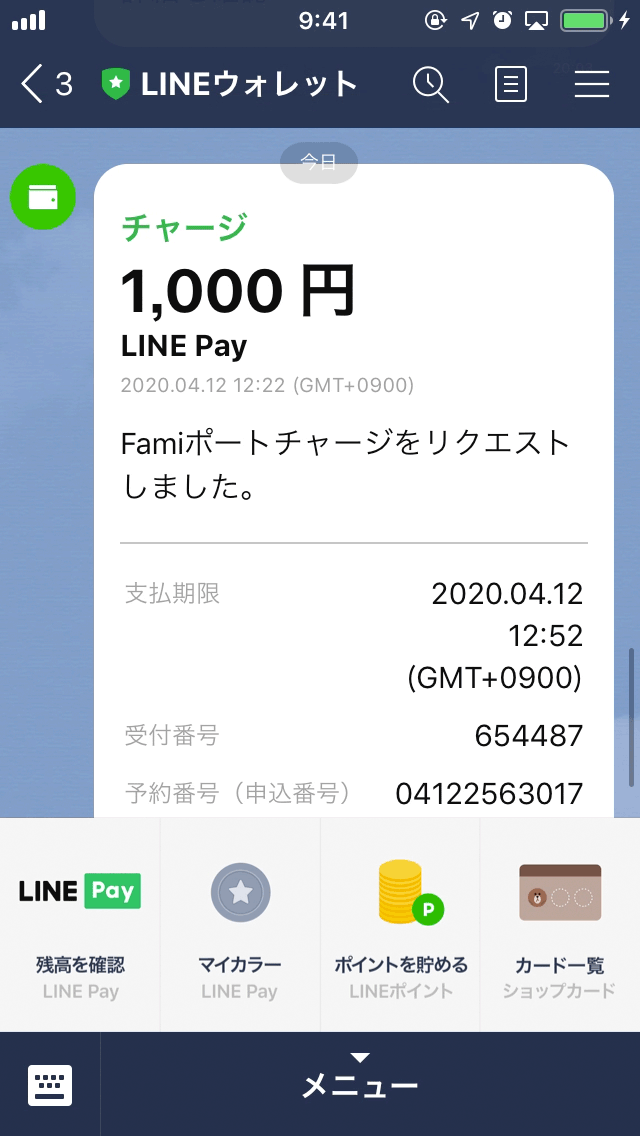The width and height of the screenshot is (640, 1136).
Task: Open マイカラー LINE Pay
Action: (240, 924)
